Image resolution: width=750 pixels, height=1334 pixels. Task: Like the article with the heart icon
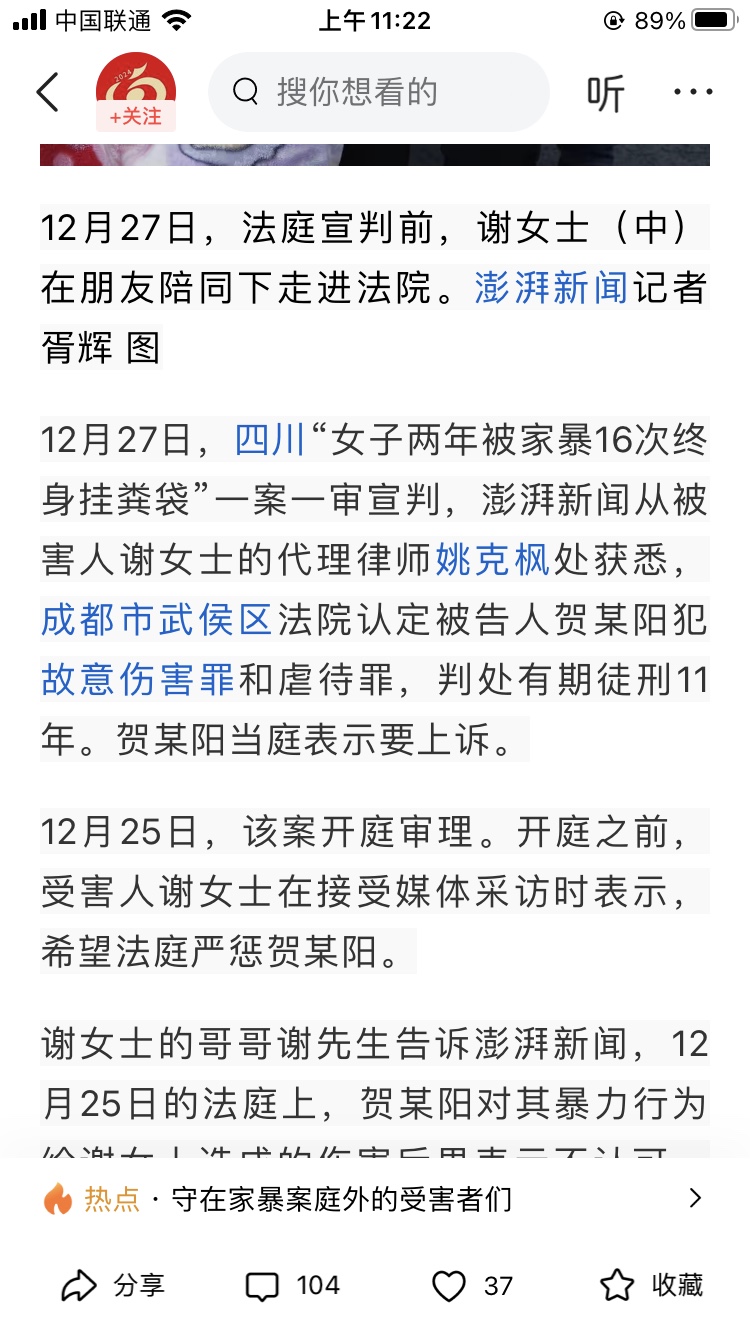[x=472, y=1285]
